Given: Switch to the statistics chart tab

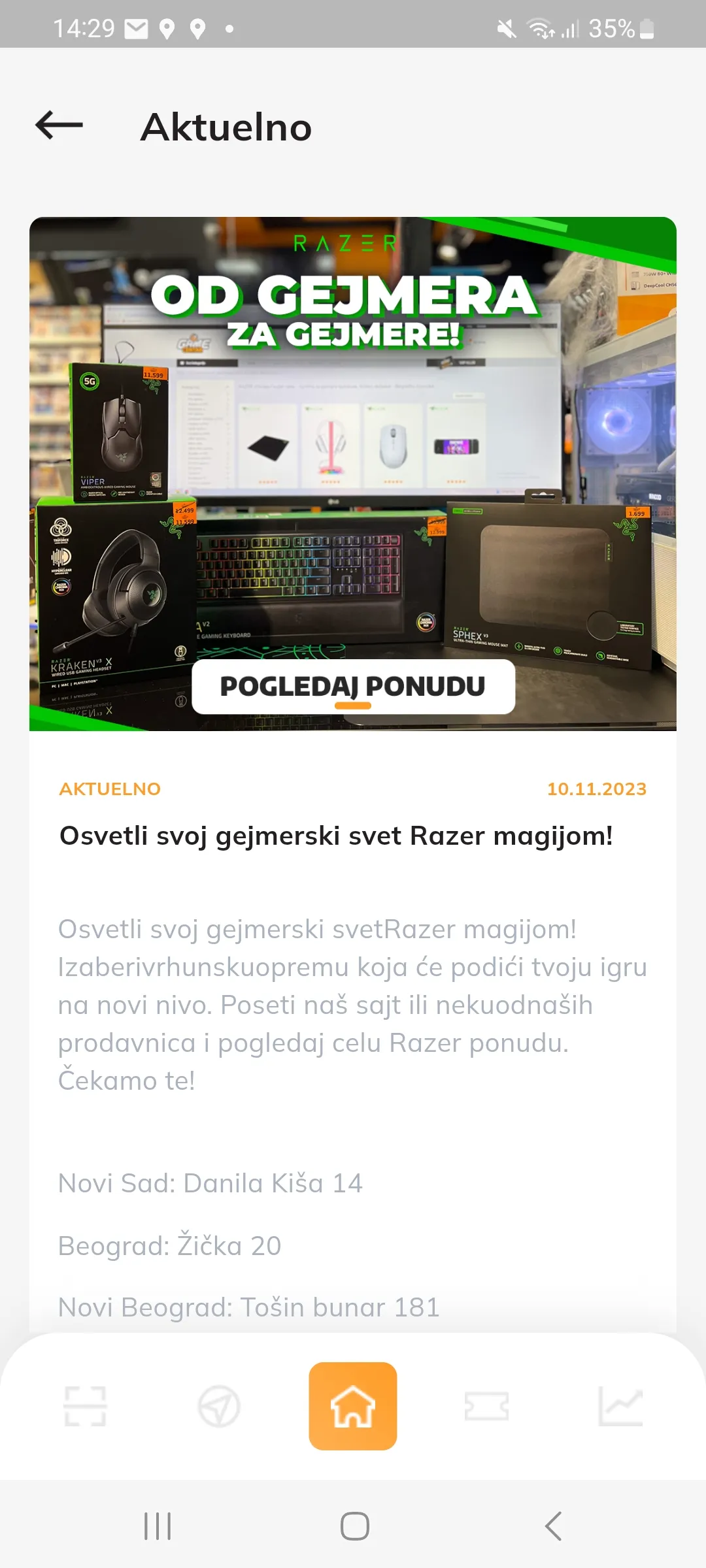Looking at the screenshot, I should coord(620,1406).
